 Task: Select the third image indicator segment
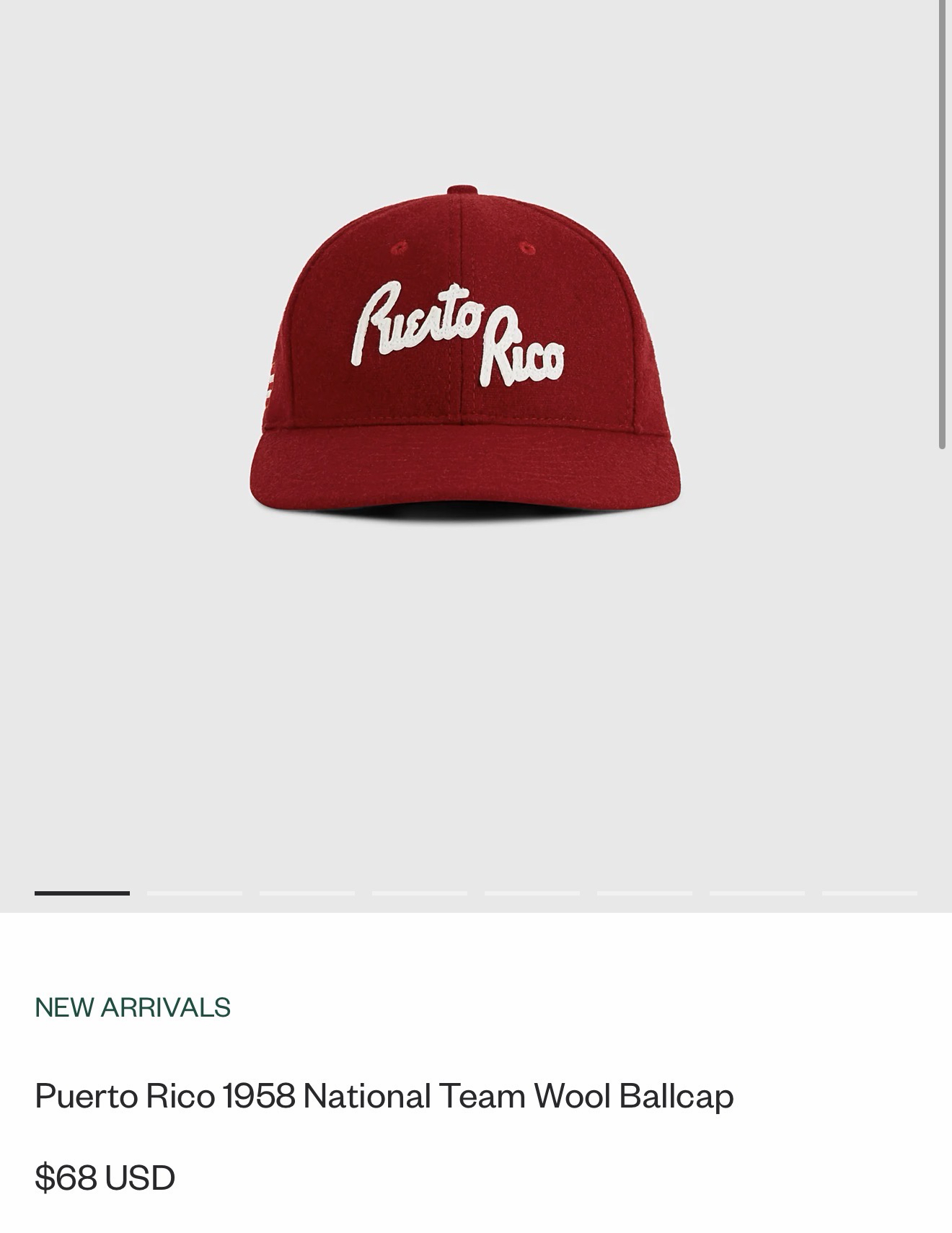307,893
